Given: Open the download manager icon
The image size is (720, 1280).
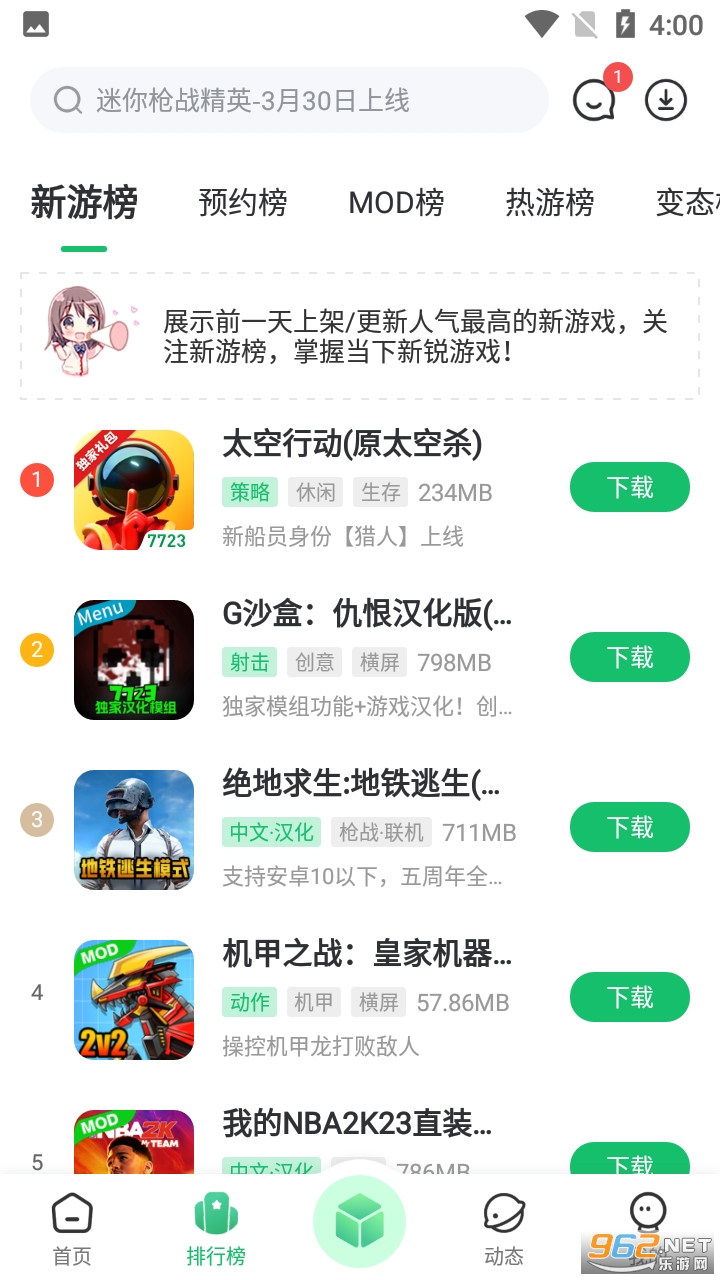Looking at the screenshot, I should click(x=666, y=100).
